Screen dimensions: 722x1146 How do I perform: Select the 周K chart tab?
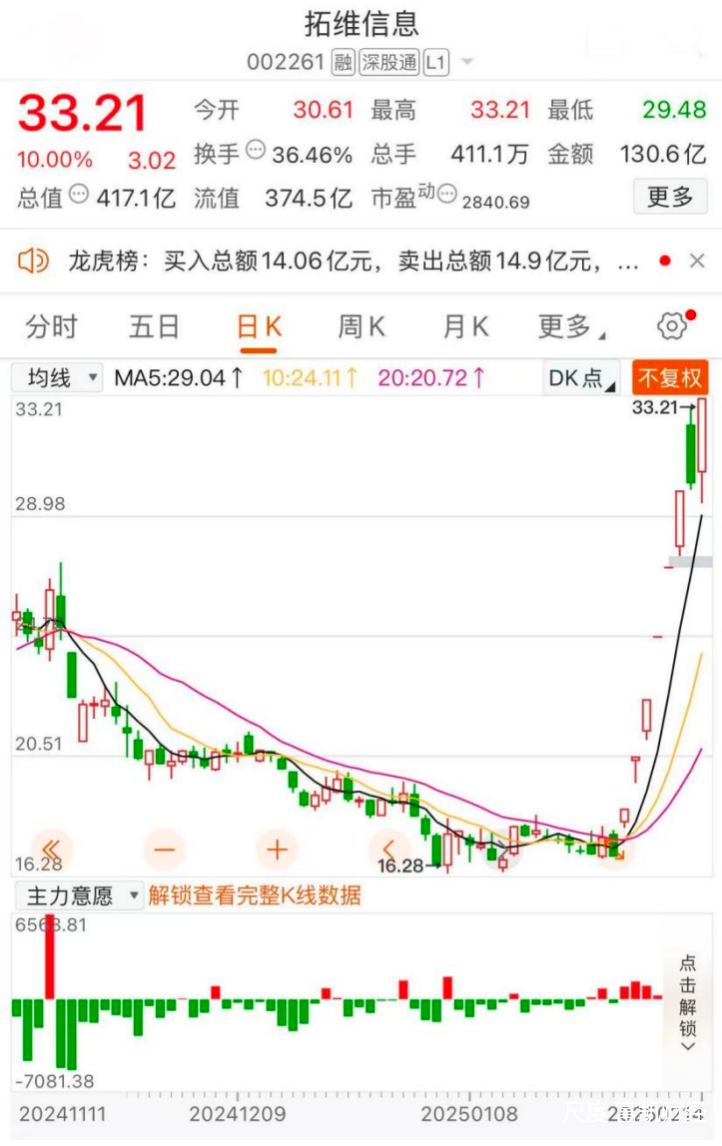pos(361,326)
